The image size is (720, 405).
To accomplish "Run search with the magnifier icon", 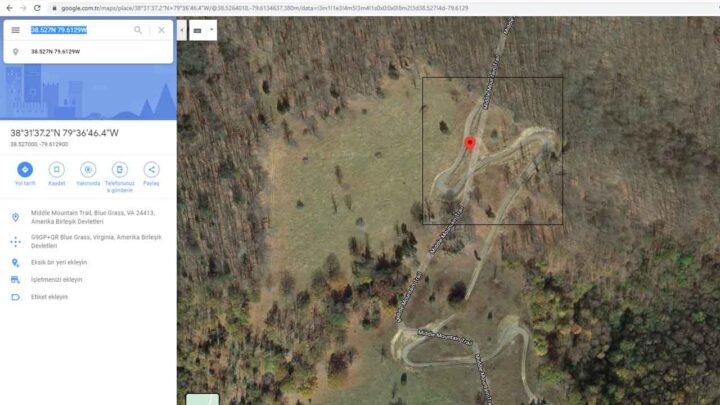I will click(x=138, y=30).
